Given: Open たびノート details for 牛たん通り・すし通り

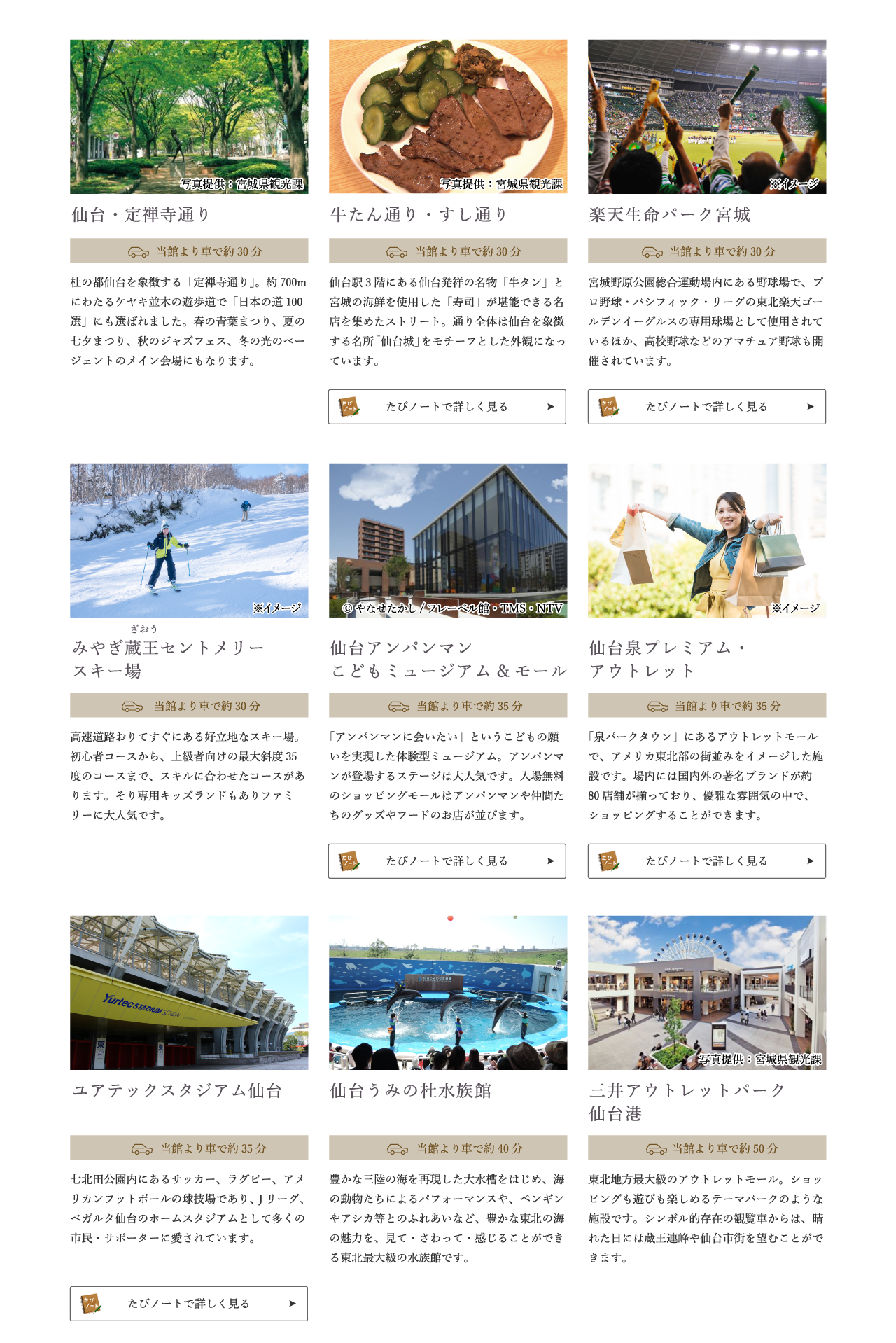Looking at the screenshot, I should (447, 406).
